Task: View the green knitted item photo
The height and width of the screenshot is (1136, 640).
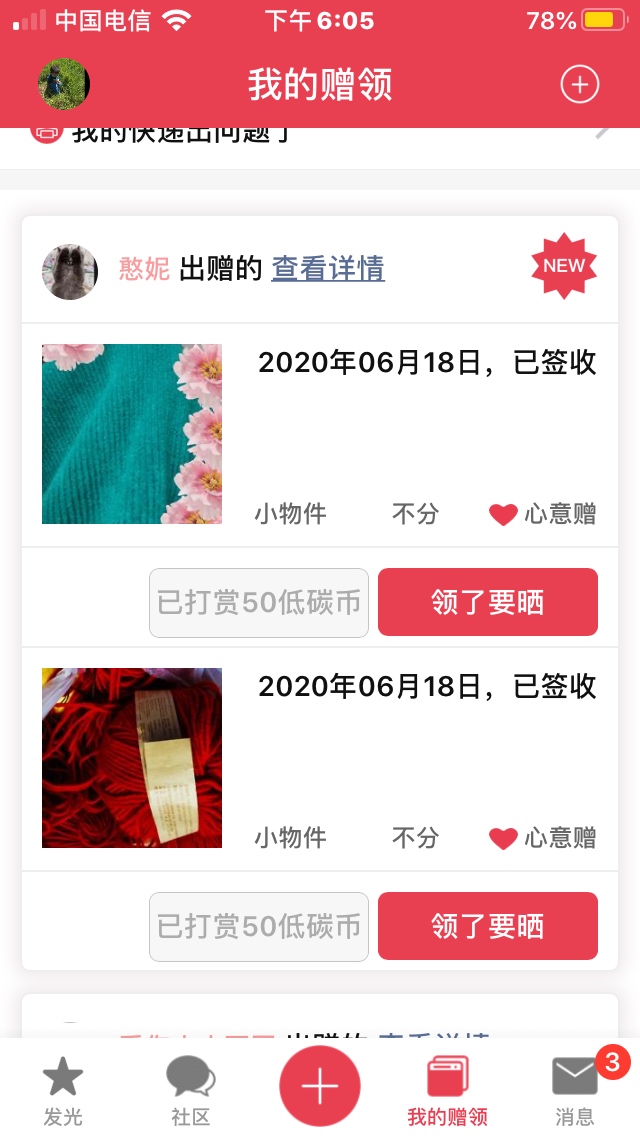Action: [x=132, y=434]
